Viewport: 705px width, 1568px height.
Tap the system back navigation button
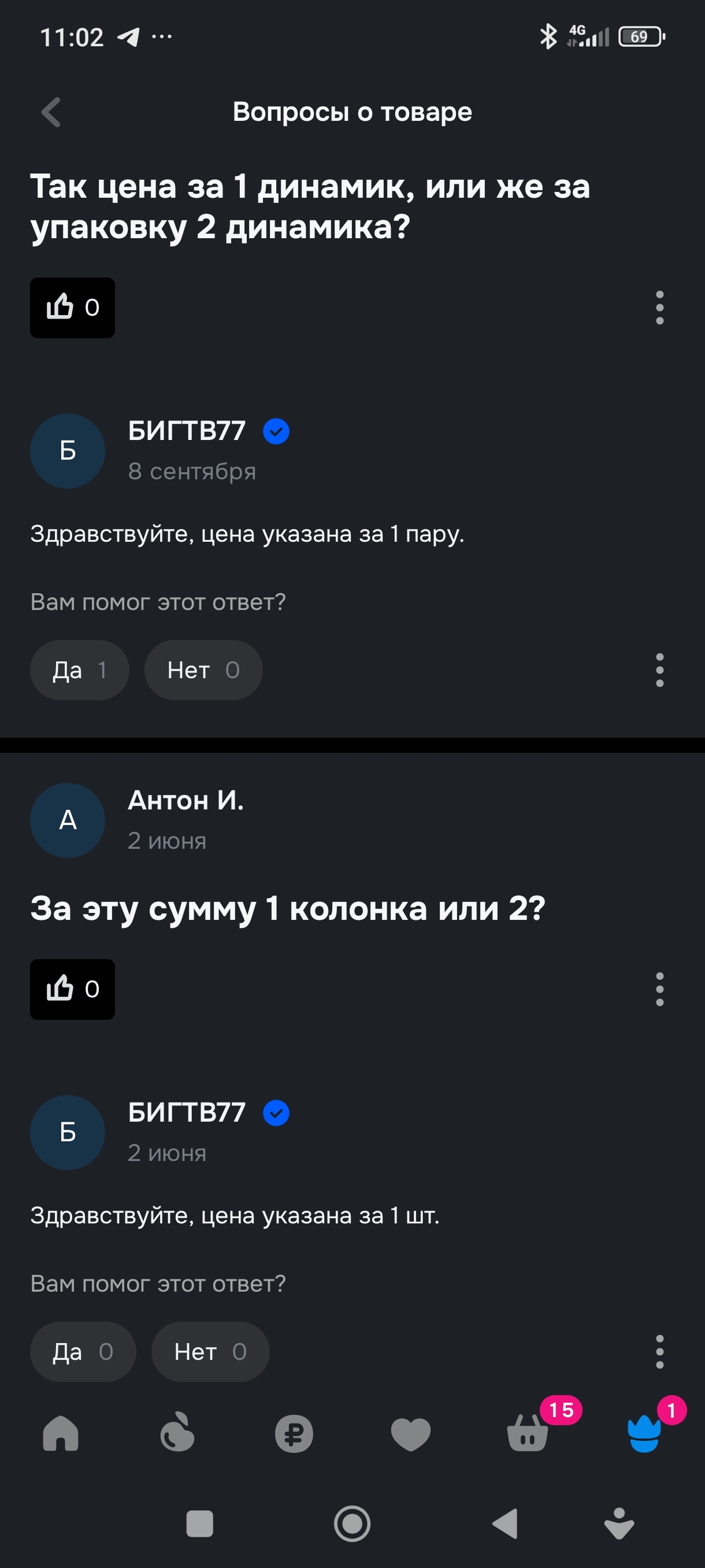505,1523
